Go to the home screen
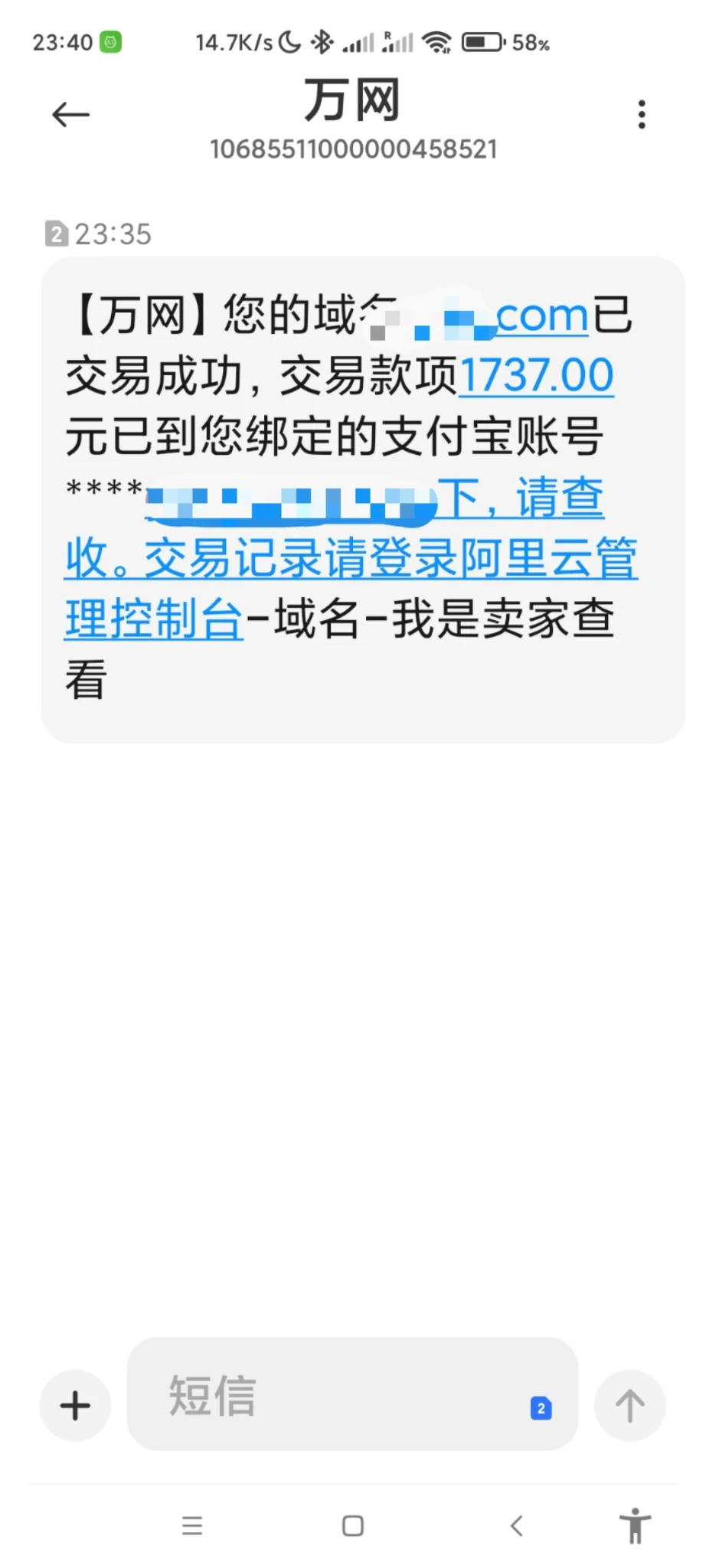 (353, 1526)
